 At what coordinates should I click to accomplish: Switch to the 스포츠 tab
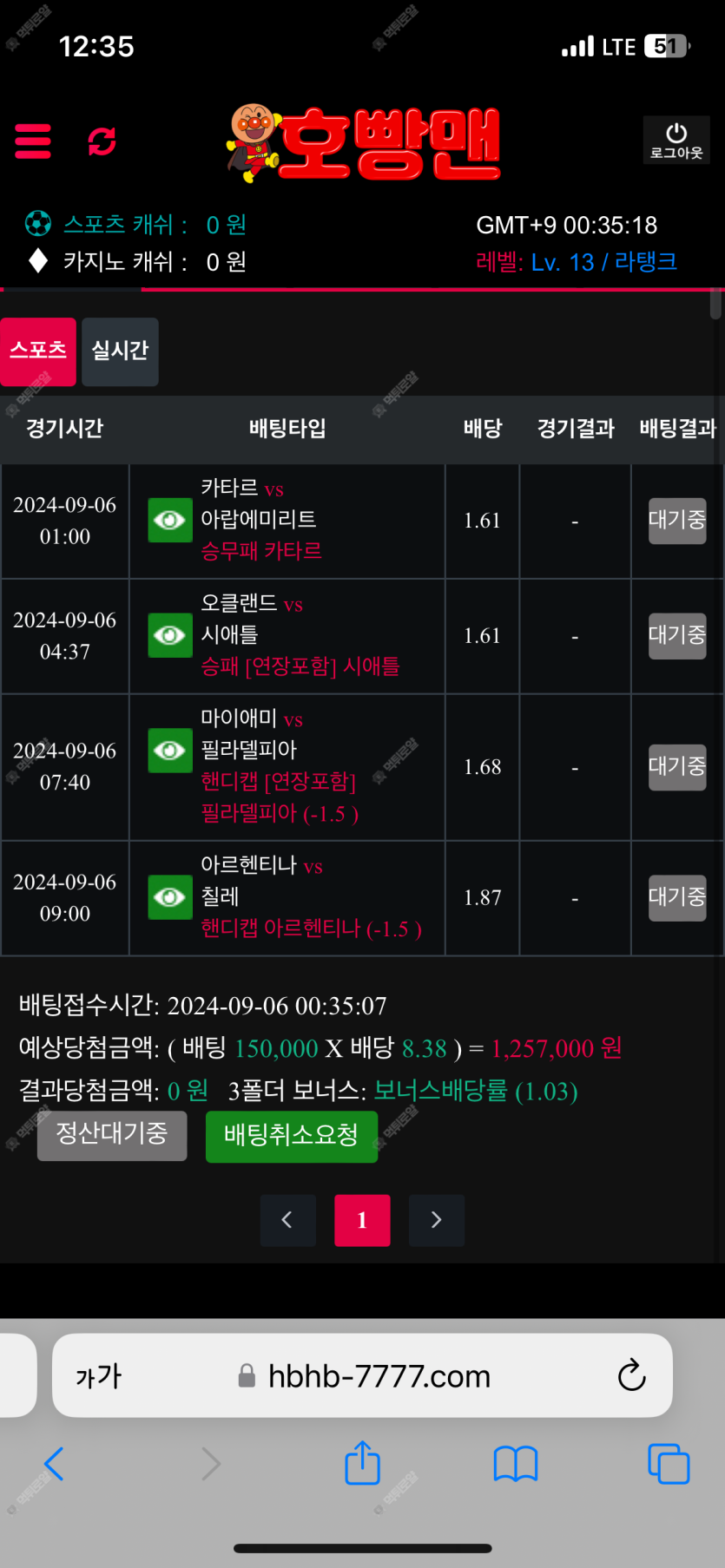point(38,351)
